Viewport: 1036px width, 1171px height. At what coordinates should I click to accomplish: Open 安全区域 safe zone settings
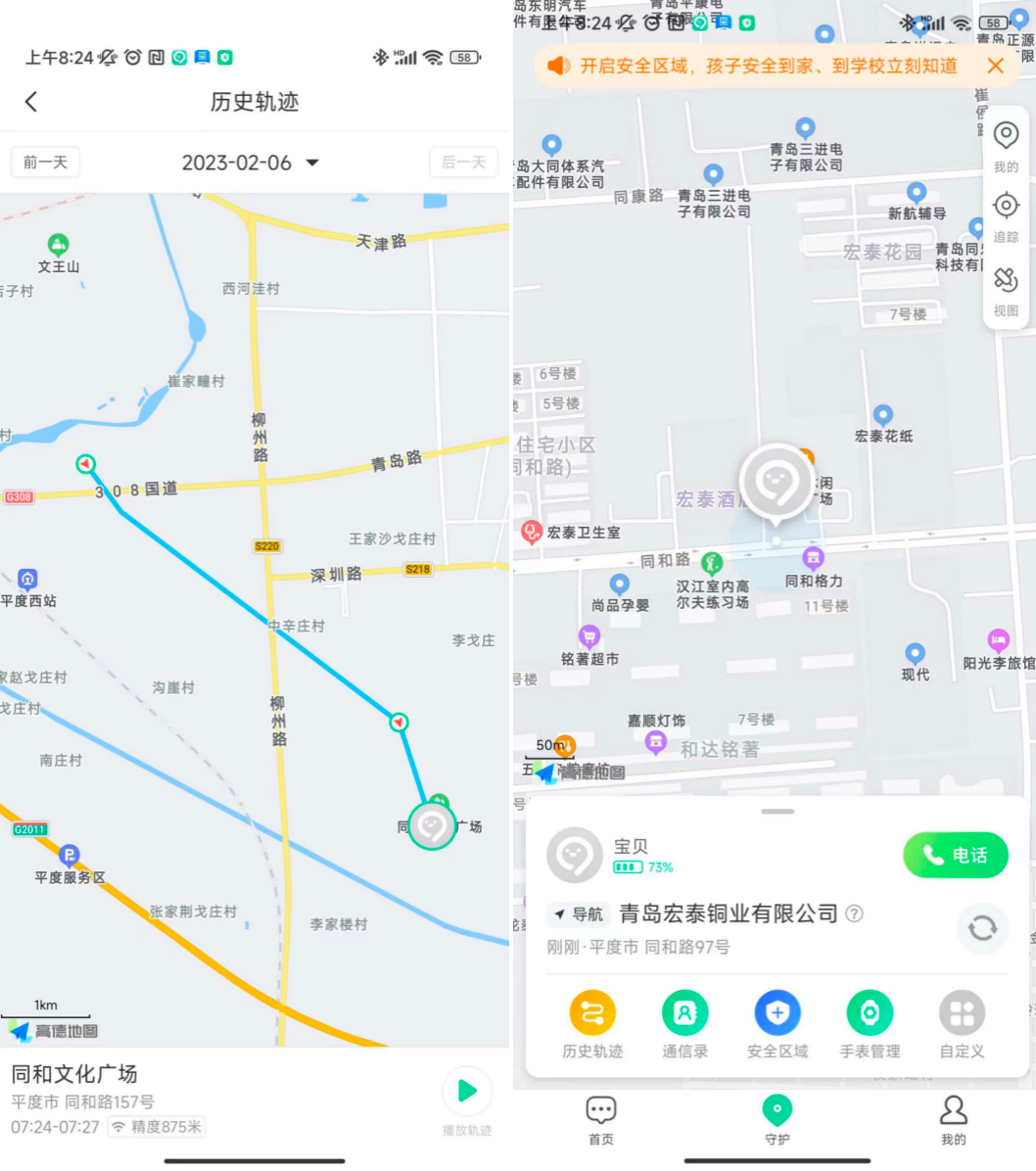[x=777, y=1023]
